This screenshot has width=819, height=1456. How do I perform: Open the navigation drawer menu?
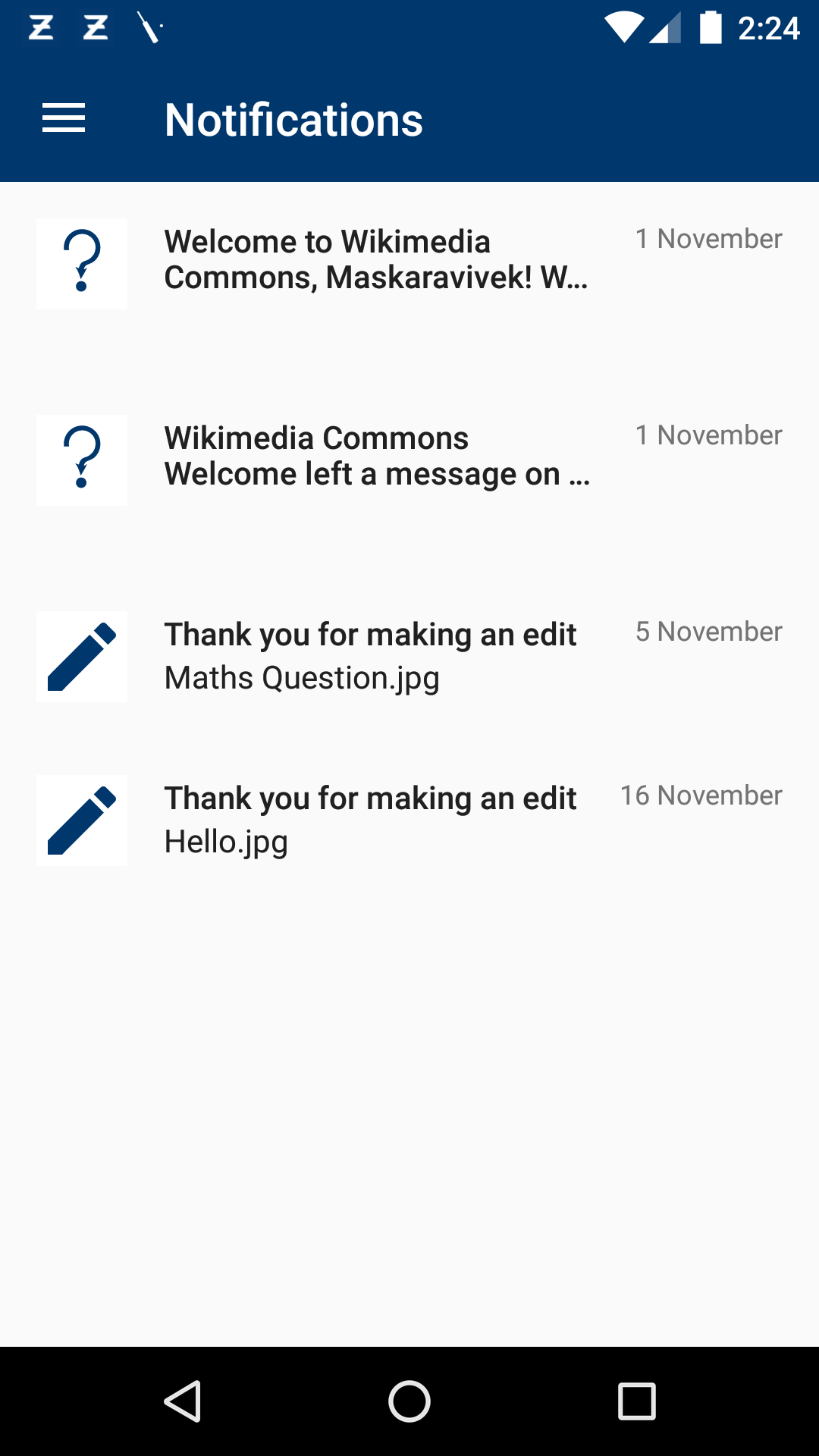click(64, 119)
